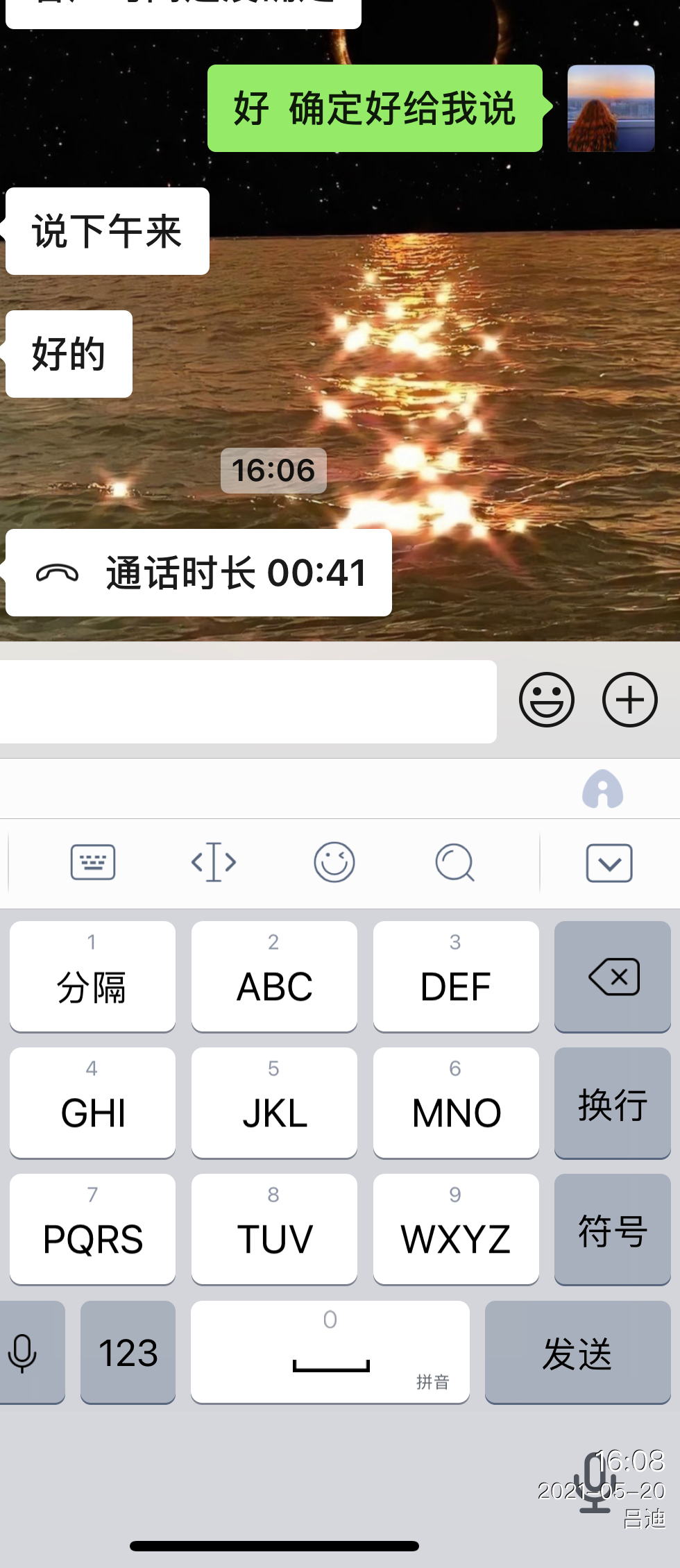Hit the backspace delete key

click(x=613, y=977)
